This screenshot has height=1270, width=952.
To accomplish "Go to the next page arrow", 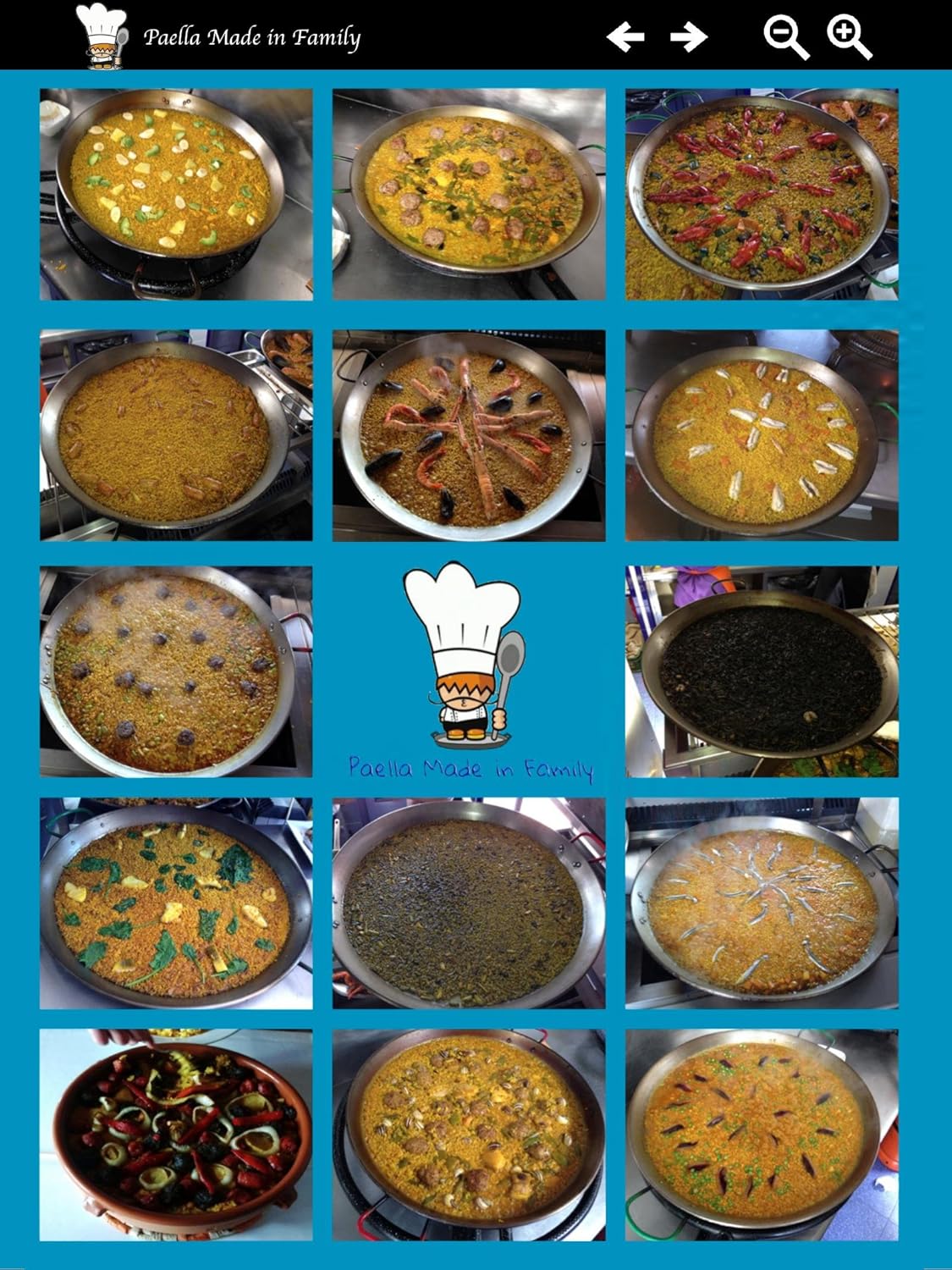I will (x=689, y=36).
